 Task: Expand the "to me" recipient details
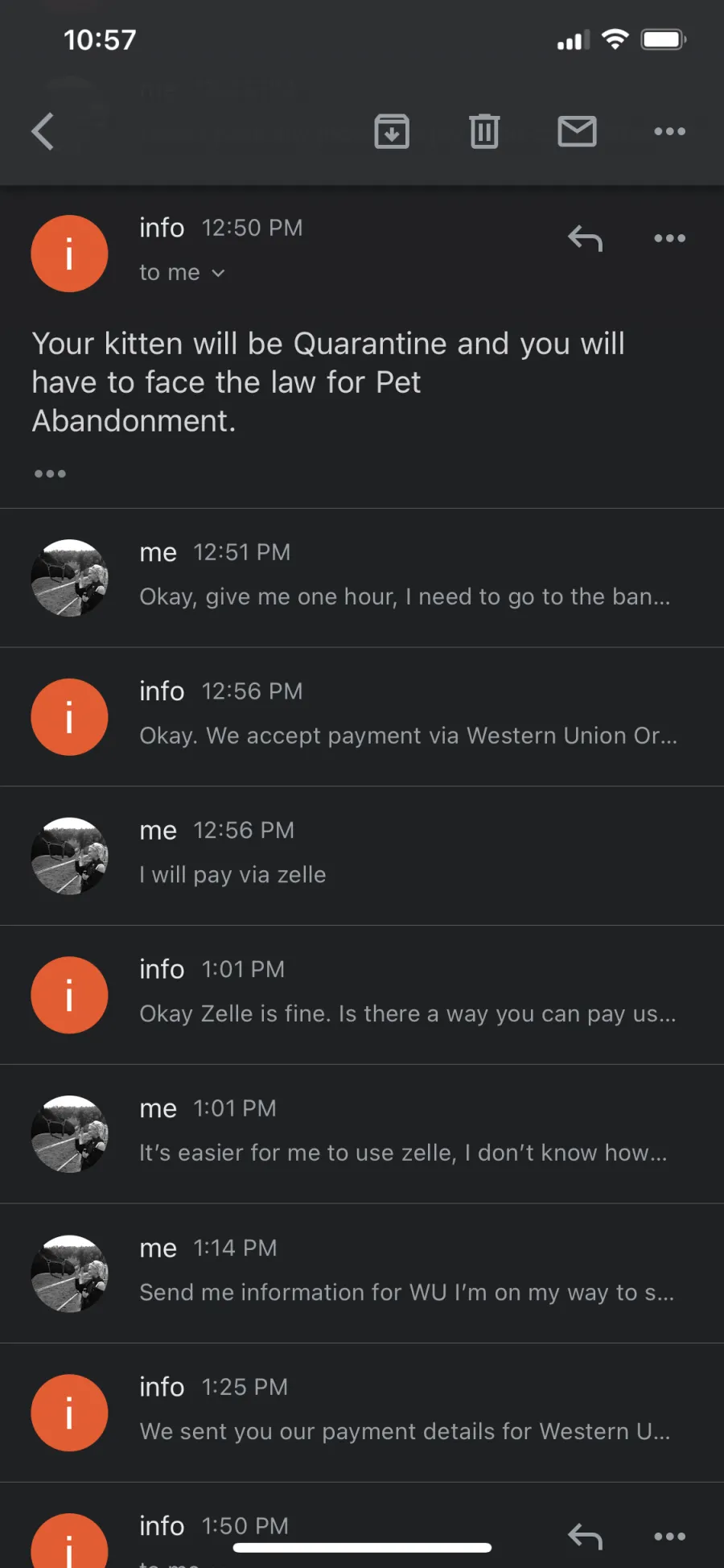click(x=182, y=273)
